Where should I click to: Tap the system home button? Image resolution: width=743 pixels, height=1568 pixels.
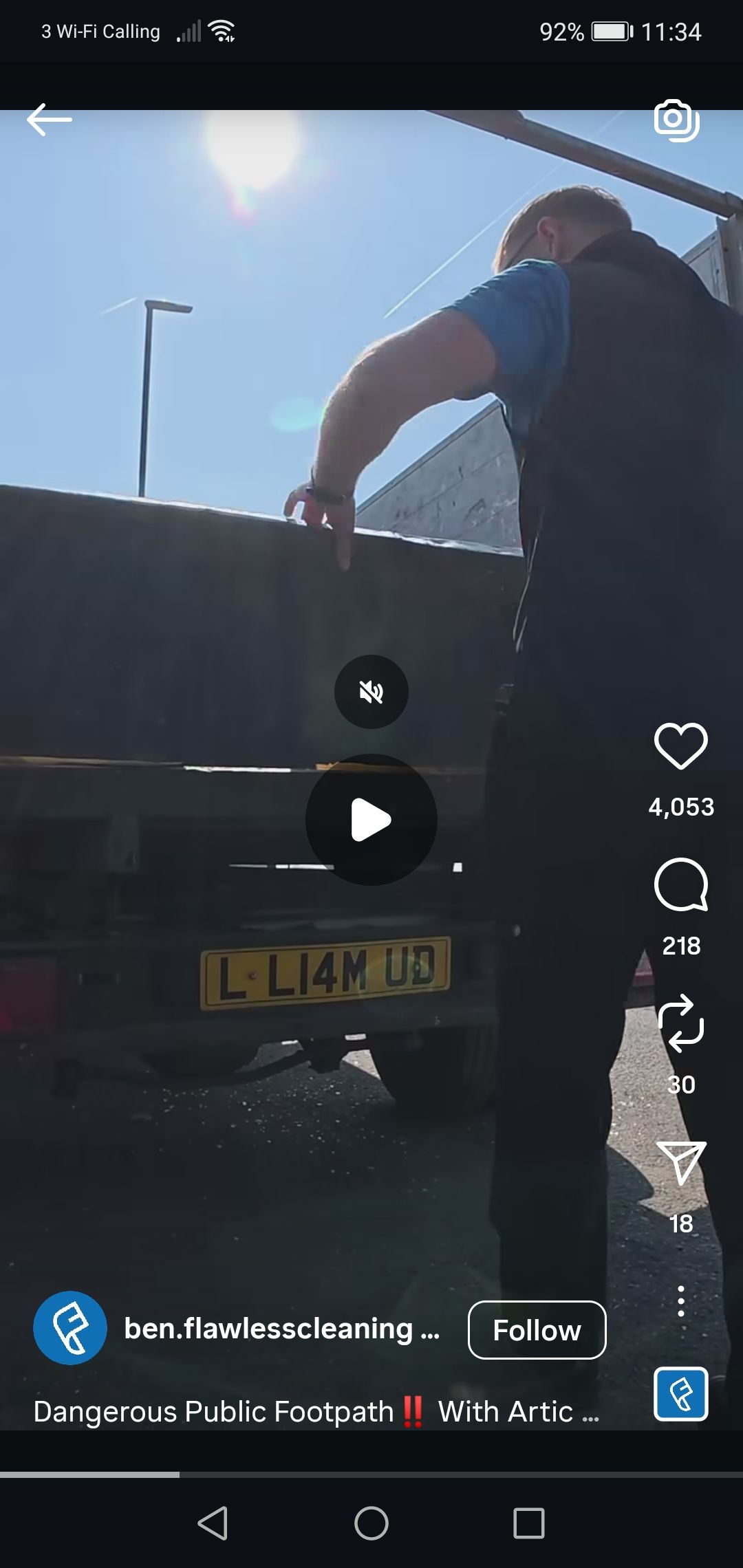371,1523
